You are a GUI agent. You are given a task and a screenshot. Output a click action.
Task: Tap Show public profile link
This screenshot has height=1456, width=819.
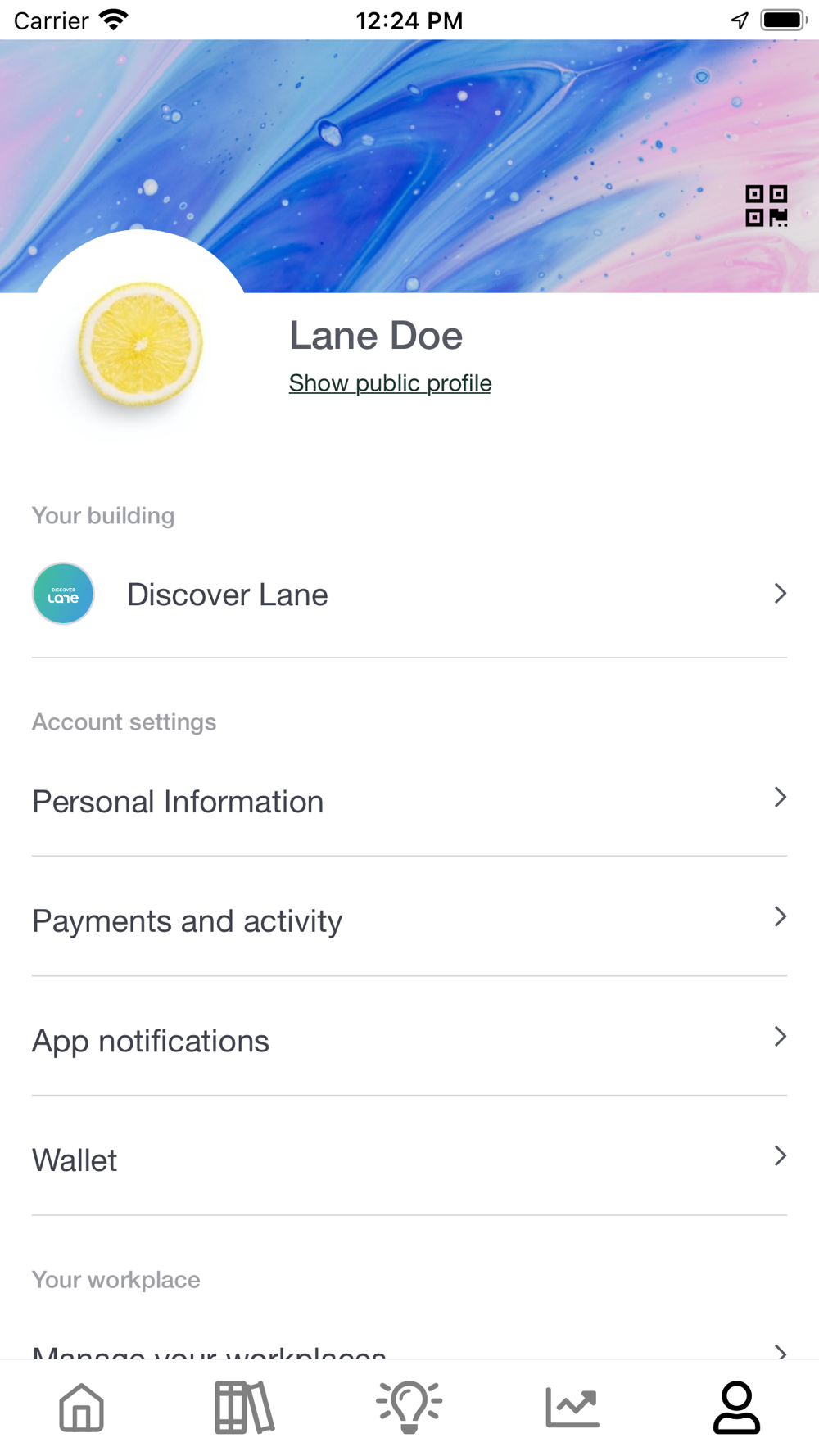click(390, 383)
